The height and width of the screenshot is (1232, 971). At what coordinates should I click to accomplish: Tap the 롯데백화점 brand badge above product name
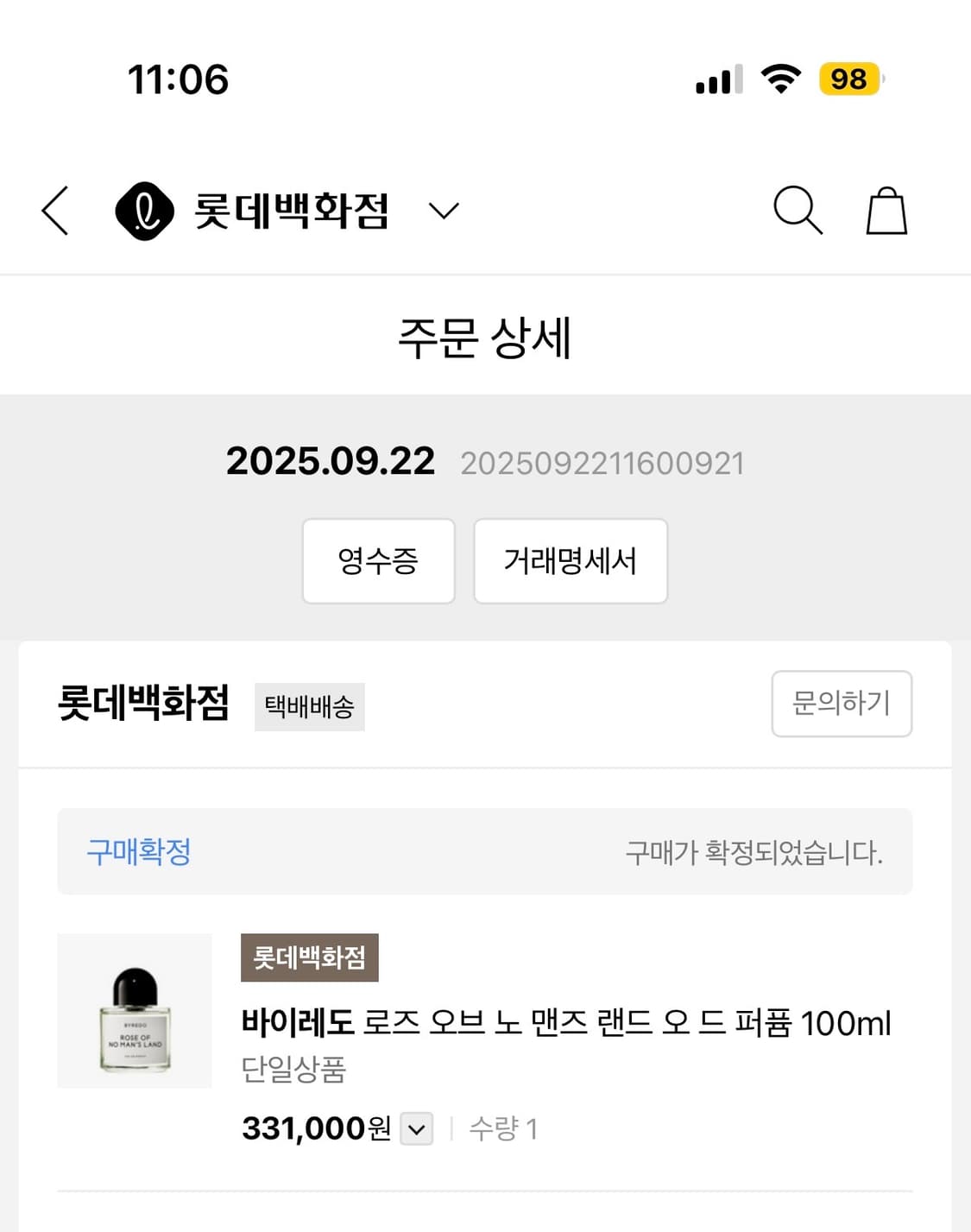(x=308, y=957)
